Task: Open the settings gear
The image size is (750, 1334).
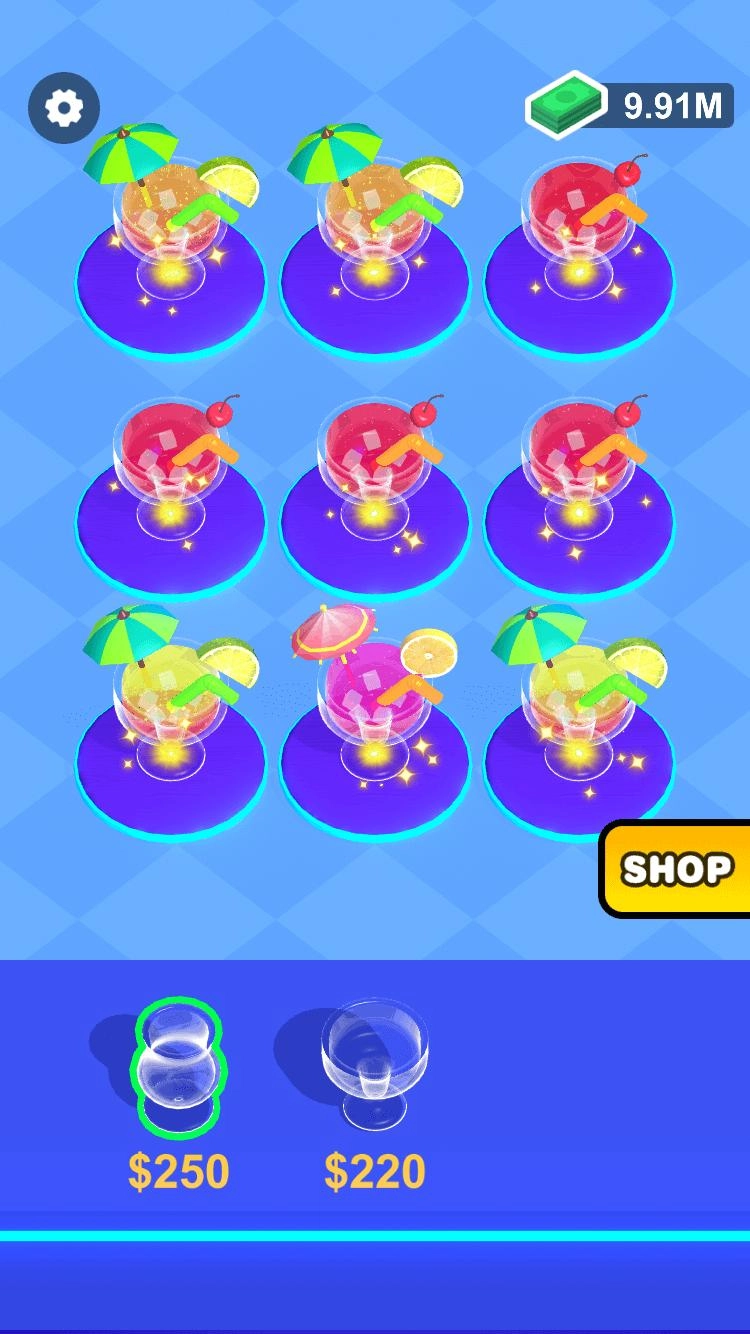Action: tap(64, 107)
